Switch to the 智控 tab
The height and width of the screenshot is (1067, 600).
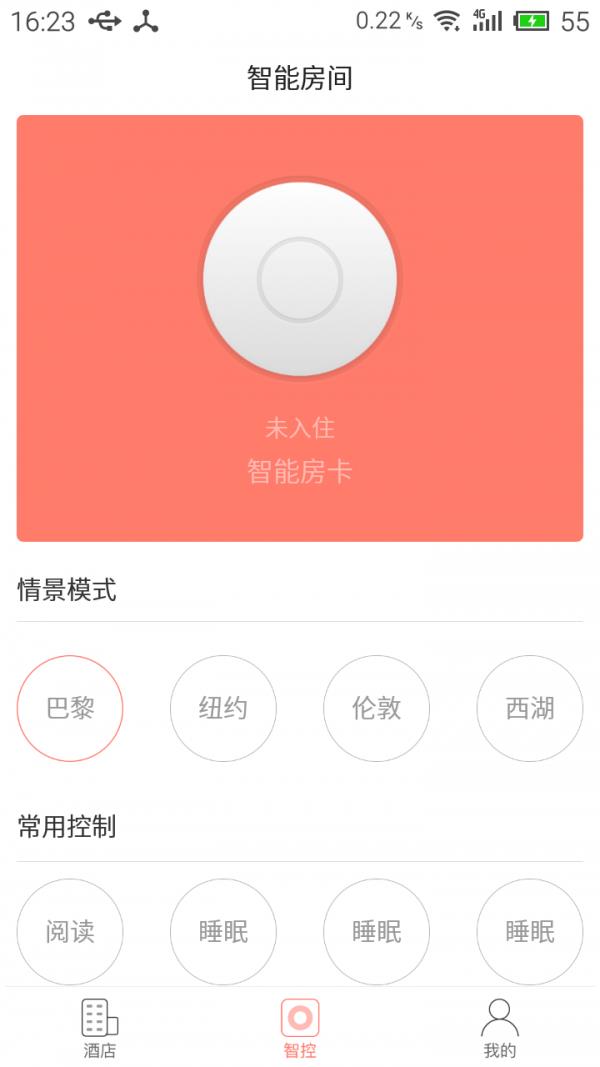300,1028
